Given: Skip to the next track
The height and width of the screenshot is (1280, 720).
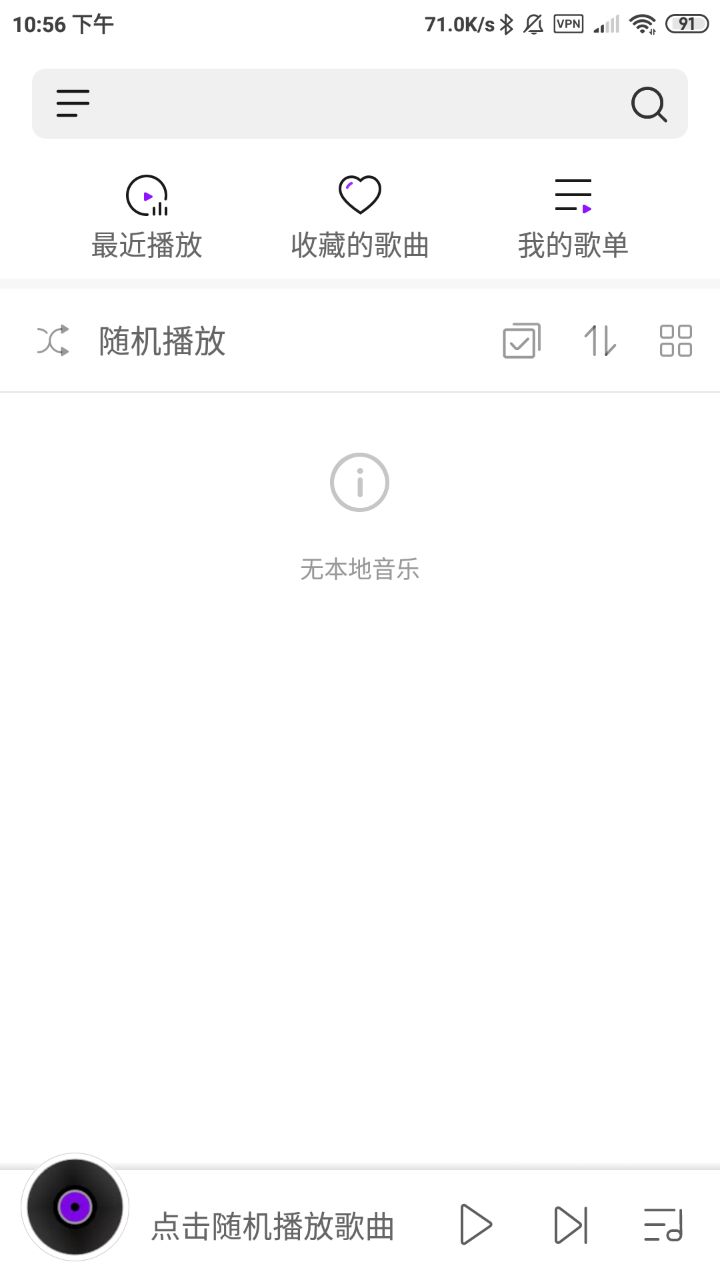Looking at the screenshot, I should pyautogui.click(x=570, y=1225).
